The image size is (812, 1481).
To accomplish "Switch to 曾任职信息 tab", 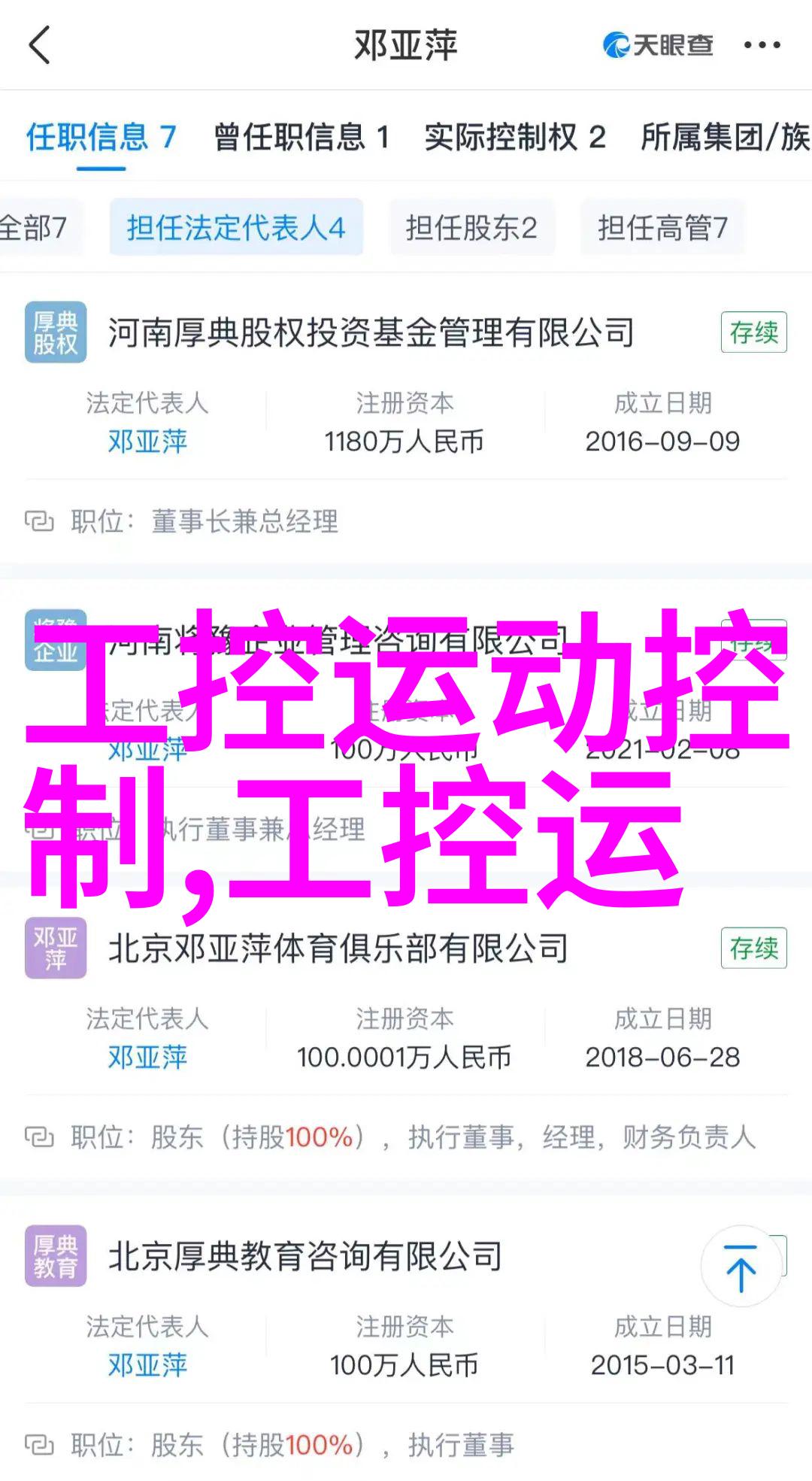I will click(x=301, y=138).
